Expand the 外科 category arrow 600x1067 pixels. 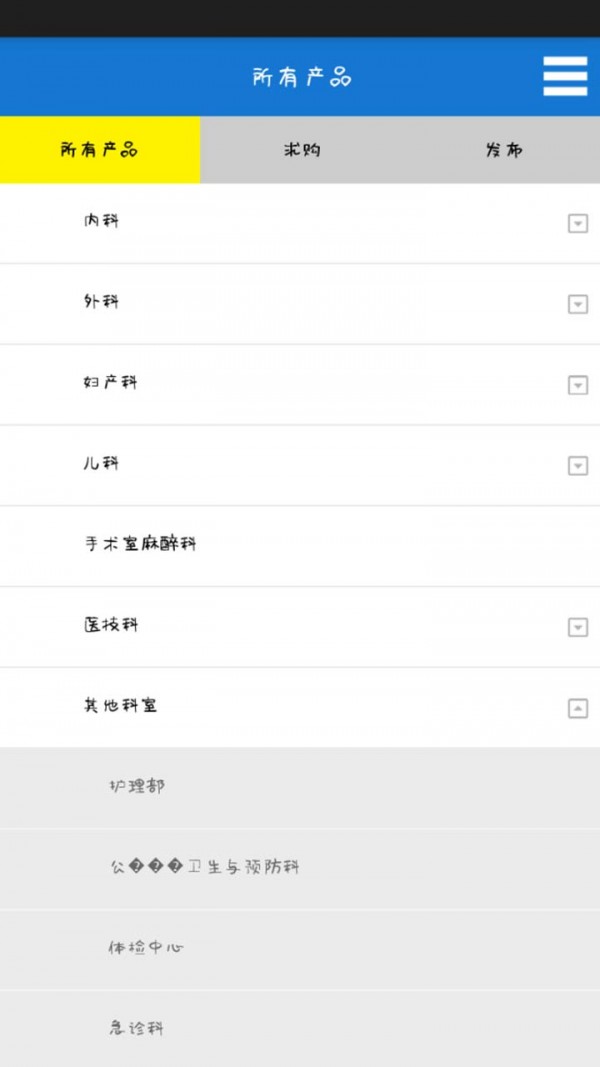[x=578, y=304]
